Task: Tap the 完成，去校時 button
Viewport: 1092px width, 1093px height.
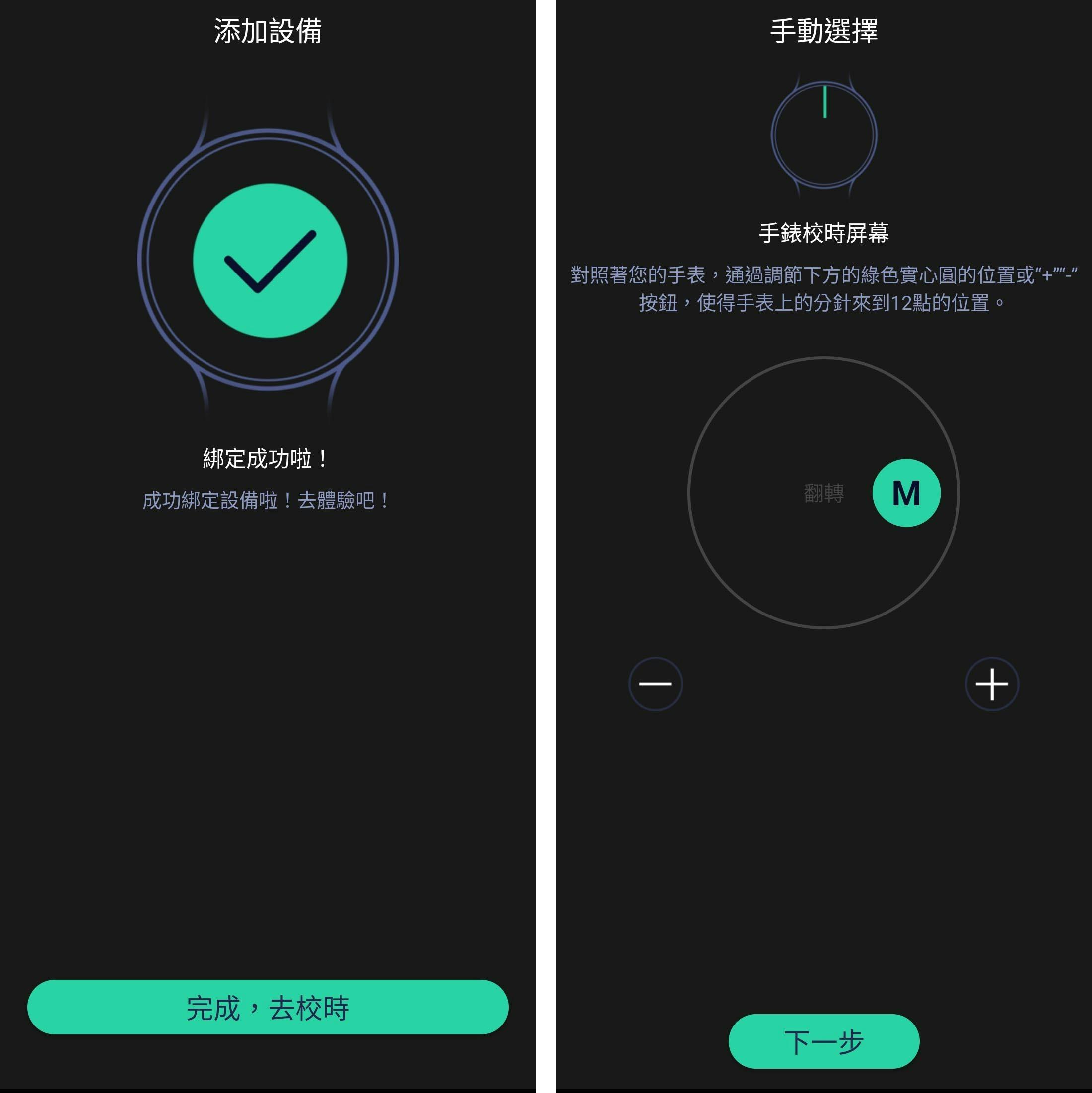Action: click(x=268, y=1007)
